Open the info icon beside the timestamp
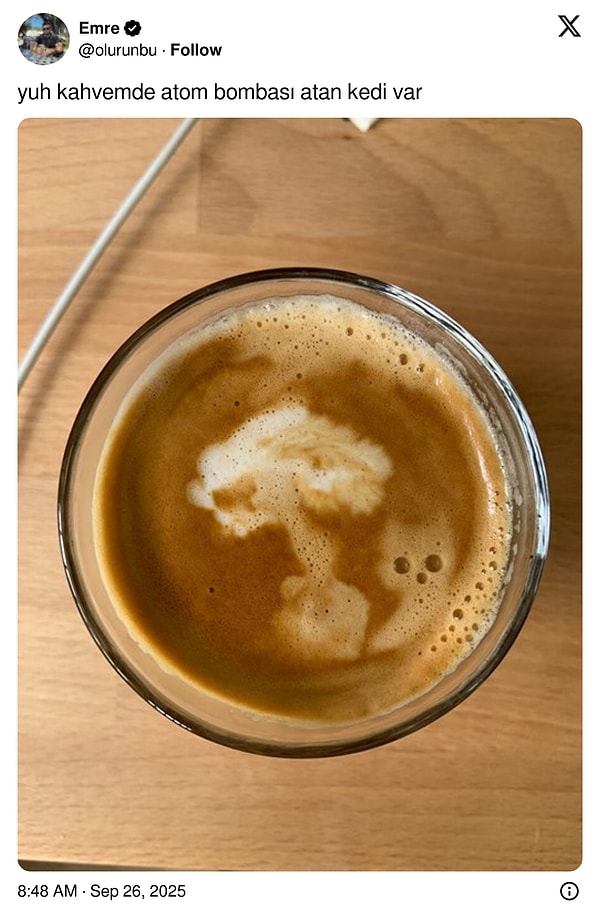600x921 pixels. click(569, 891)
